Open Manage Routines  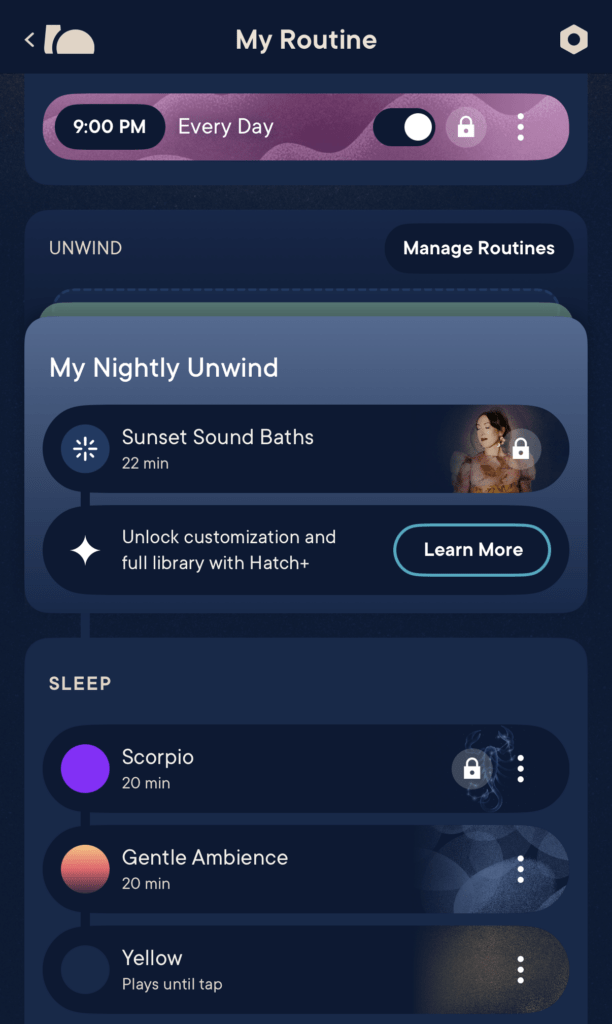(x=478, y=248)
